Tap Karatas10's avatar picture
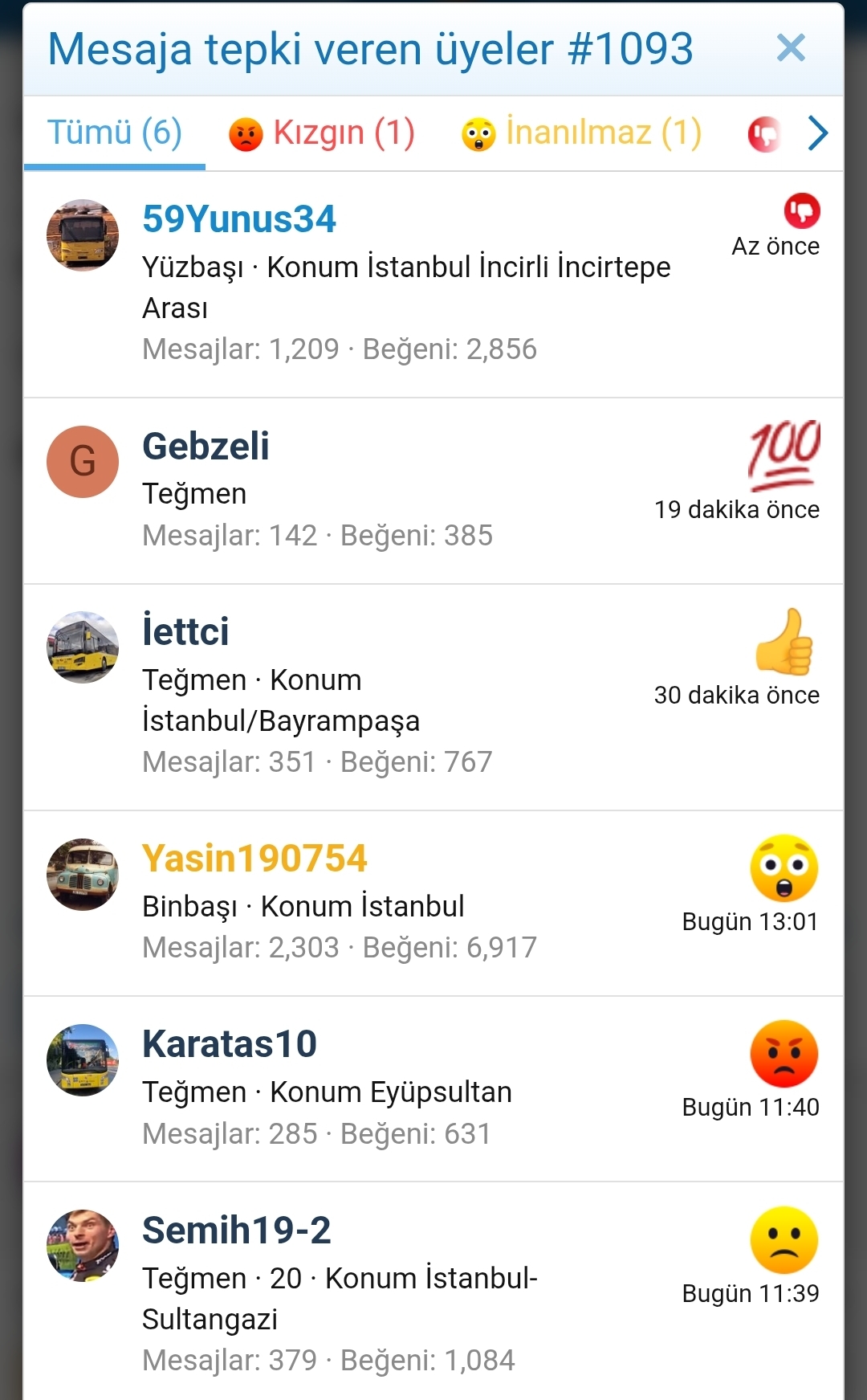This screenshot has width=867, height=1400. 83,1060
